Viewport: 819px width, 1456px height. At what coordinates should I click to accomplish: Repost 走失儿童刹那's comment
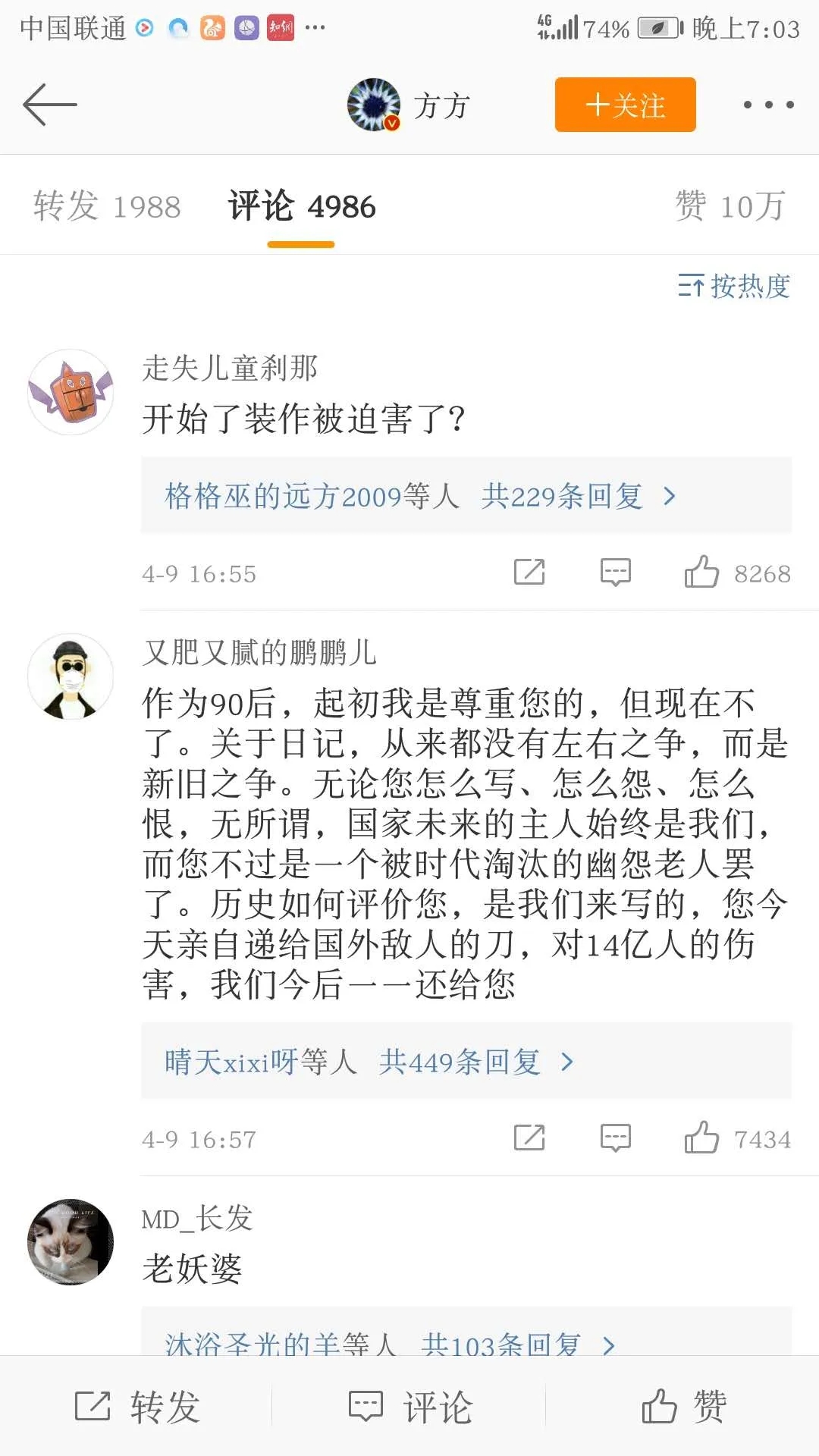point(529,573)
